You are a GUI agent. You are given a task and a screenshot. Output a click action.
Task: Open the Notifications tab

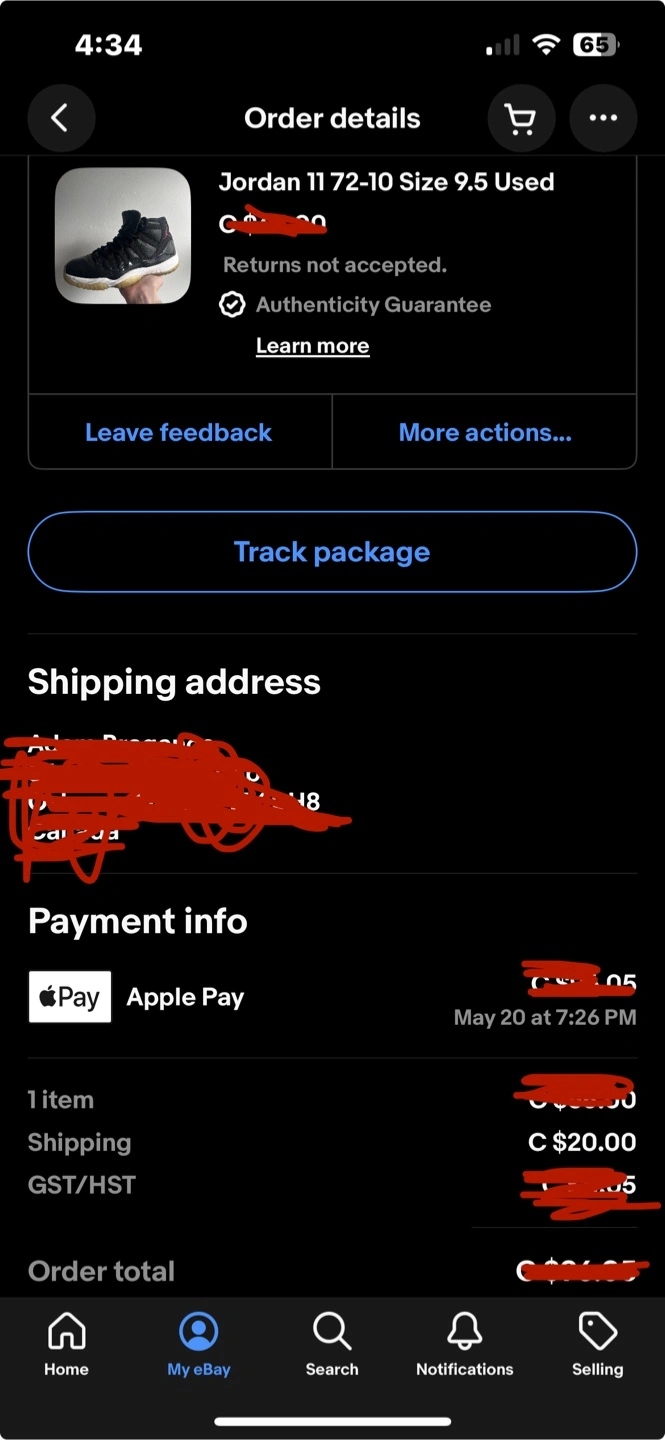click(x=465, y=1345)
